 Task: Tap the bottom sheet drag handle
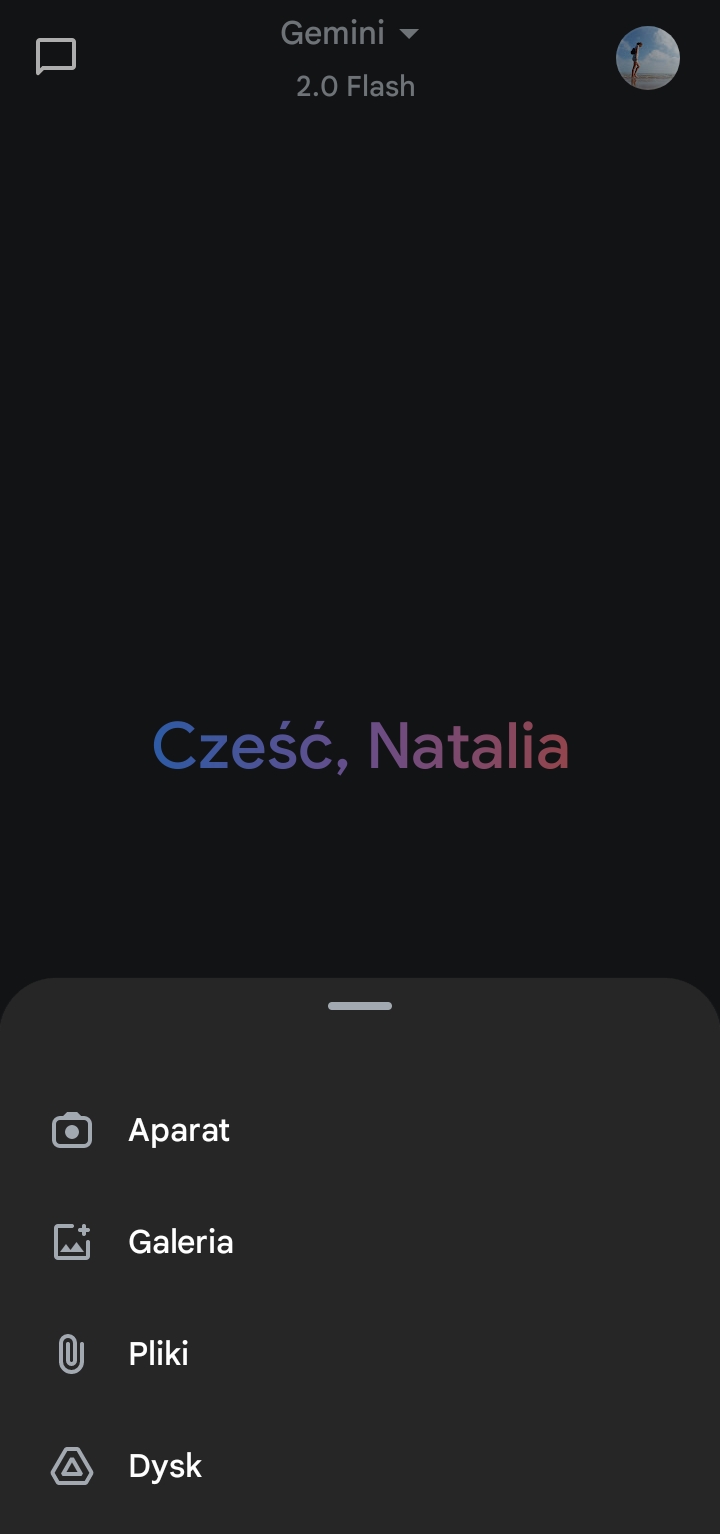point(360,1006)
